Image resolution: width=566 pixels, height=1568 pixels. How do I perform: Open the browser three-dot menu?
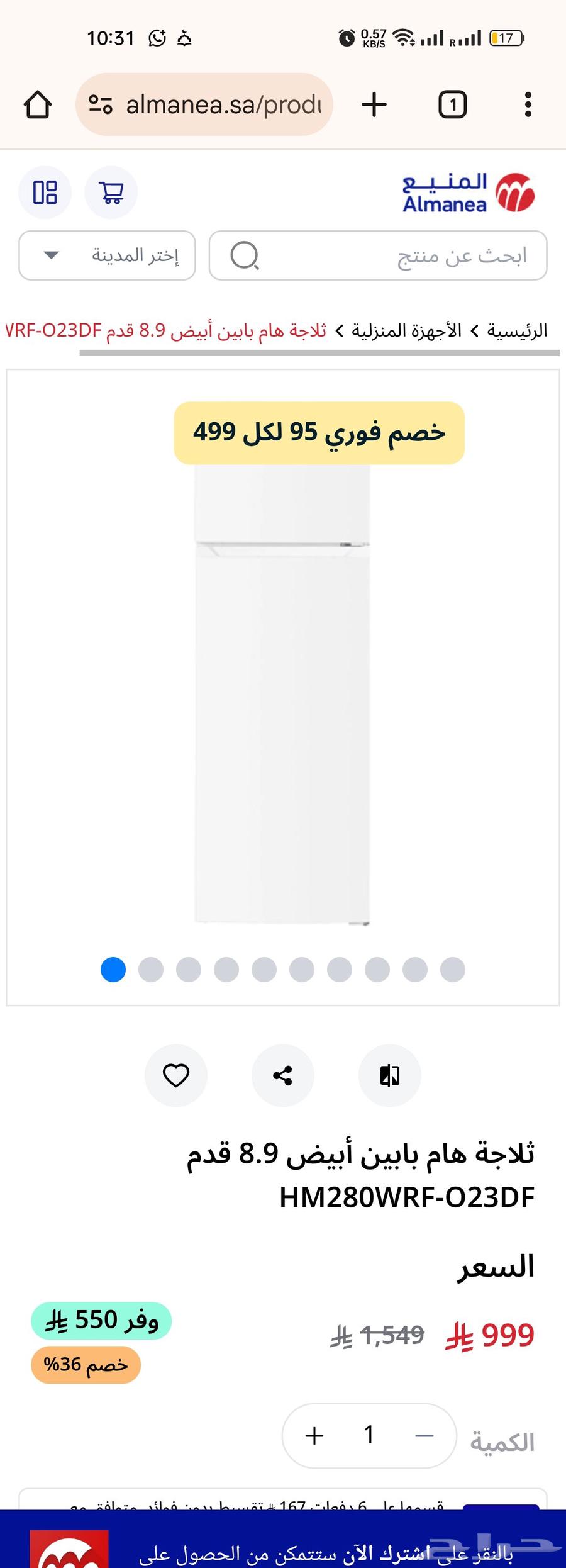click(528, 104)
